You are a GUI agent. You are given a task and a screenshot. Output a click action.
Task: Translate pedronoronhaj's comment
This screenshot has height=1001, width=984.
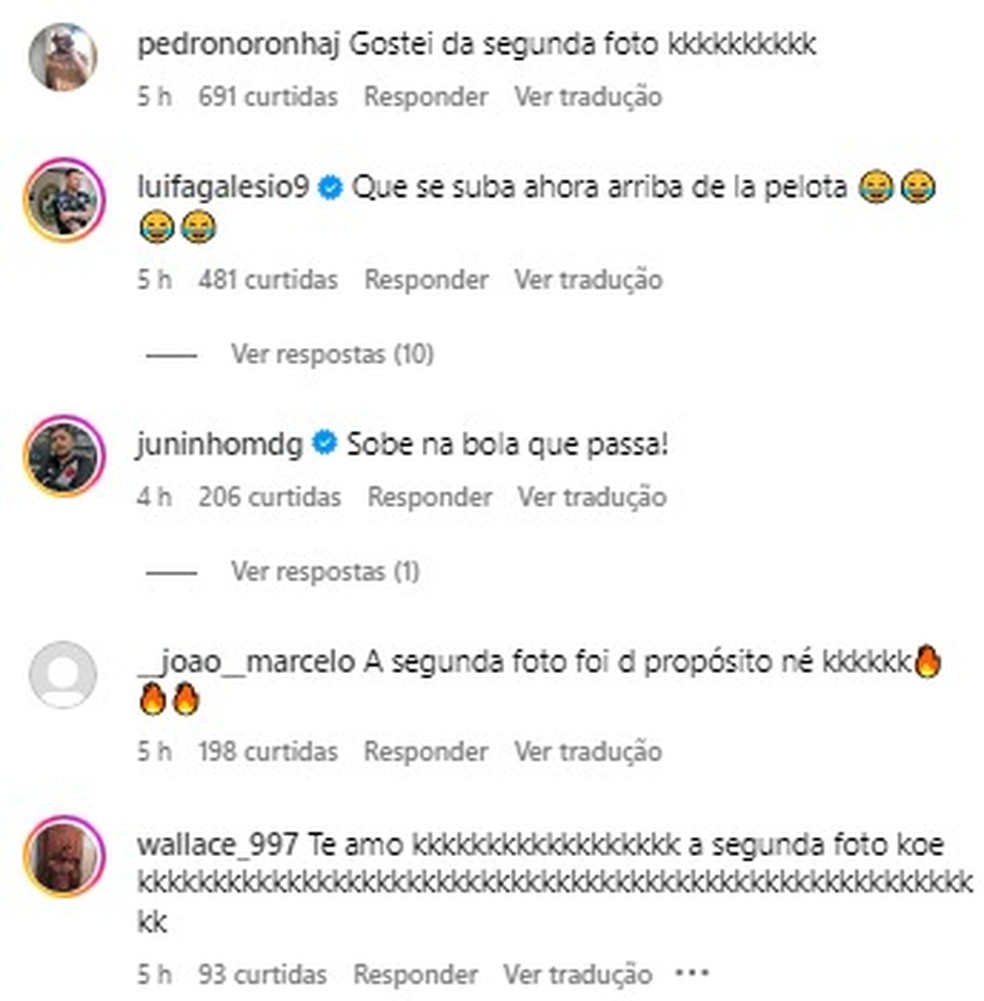coord(588,97)
